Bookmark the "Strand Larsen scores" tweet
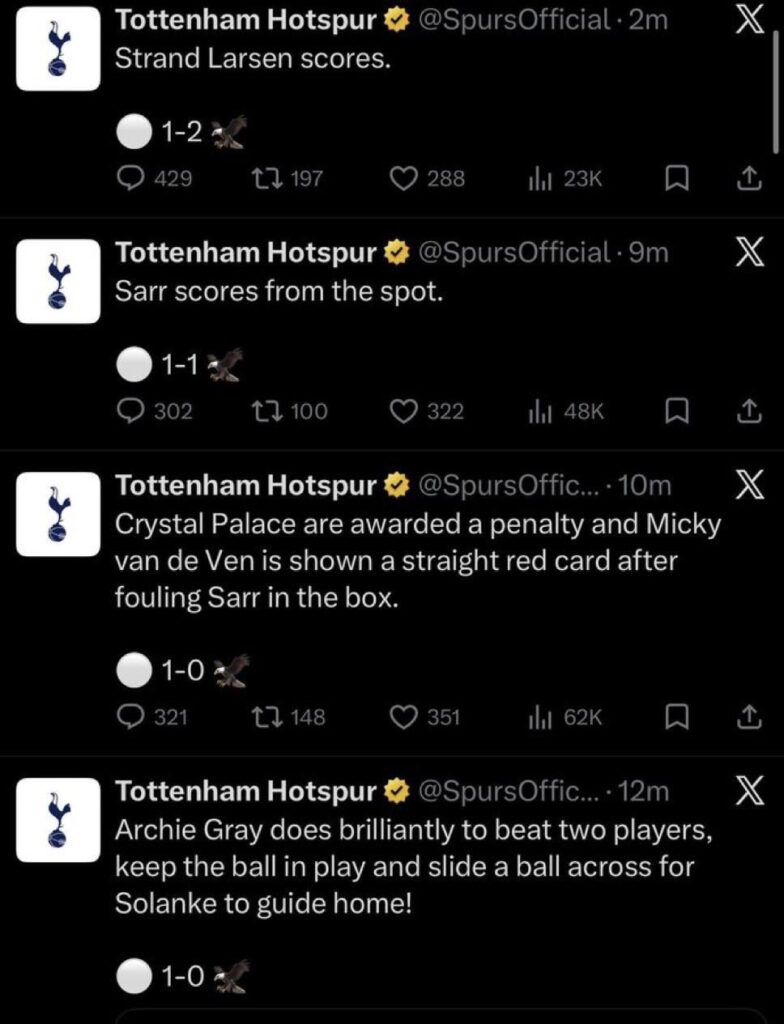 (679, 179)
